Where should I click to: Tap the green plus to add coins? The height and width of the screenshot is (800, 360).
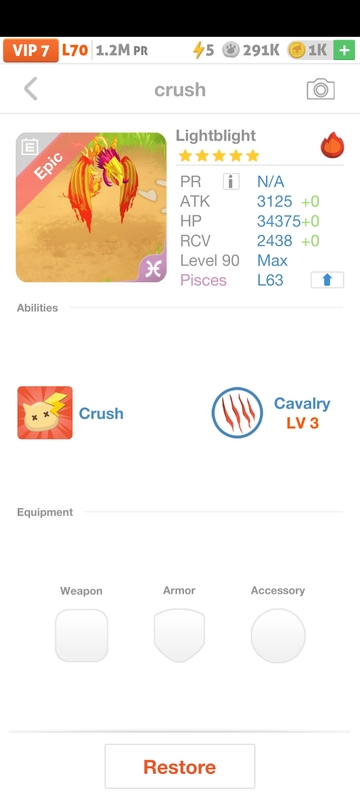click(344, 50)
